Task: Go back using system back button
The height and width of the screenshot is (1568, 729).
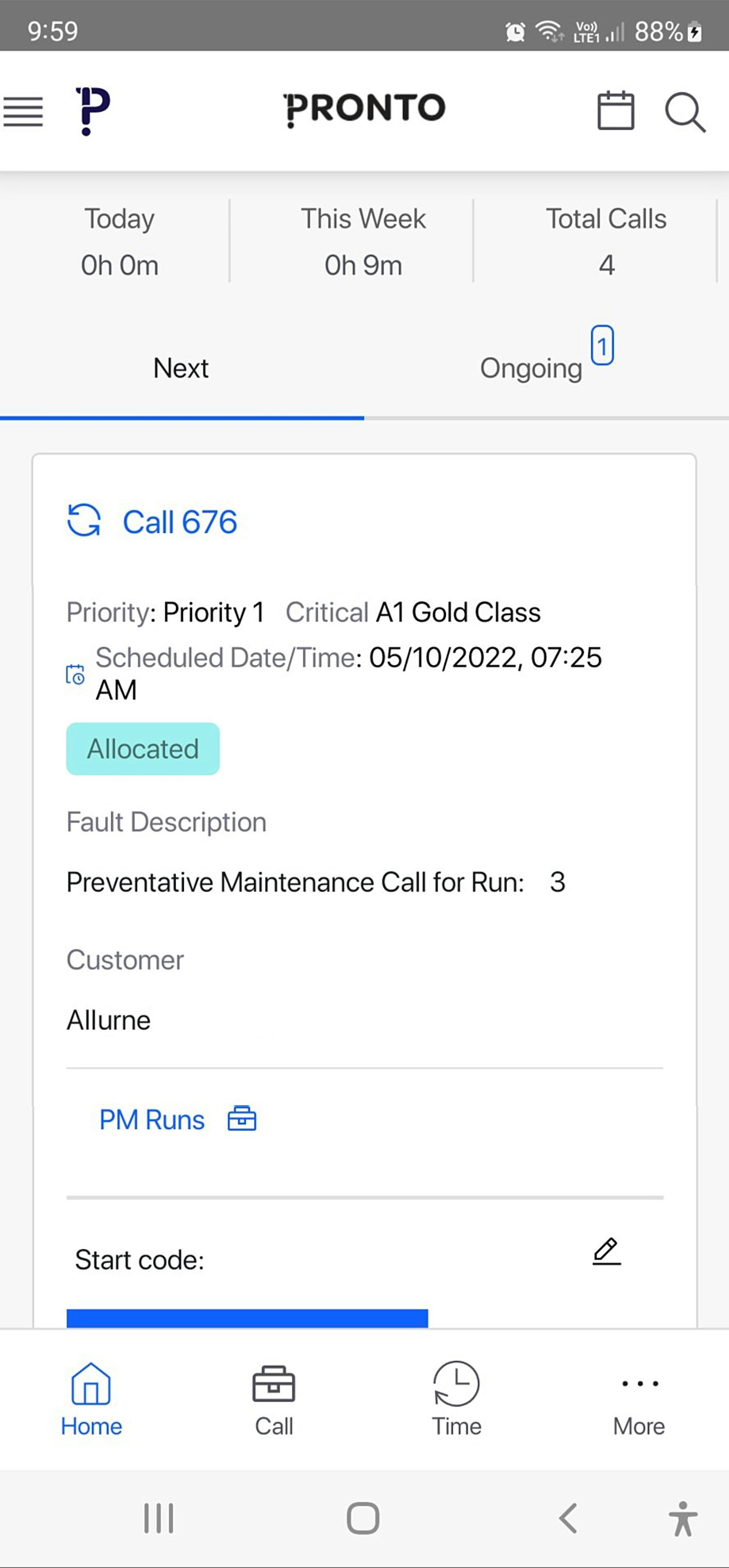Action: 567,1518
